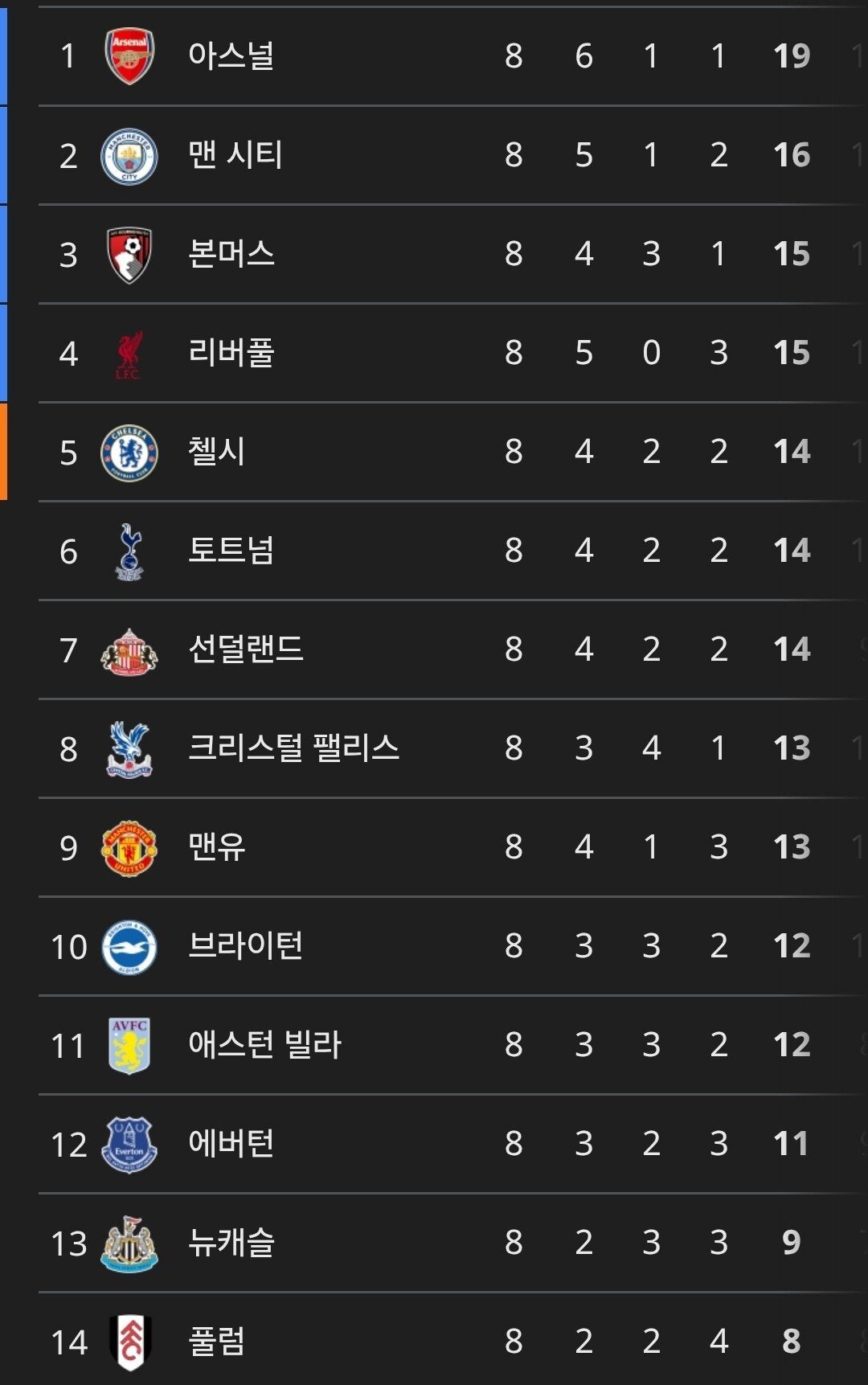868x1385 pixels.
Task: Open the 풀럼 team row
Action: coord(216,1342)
